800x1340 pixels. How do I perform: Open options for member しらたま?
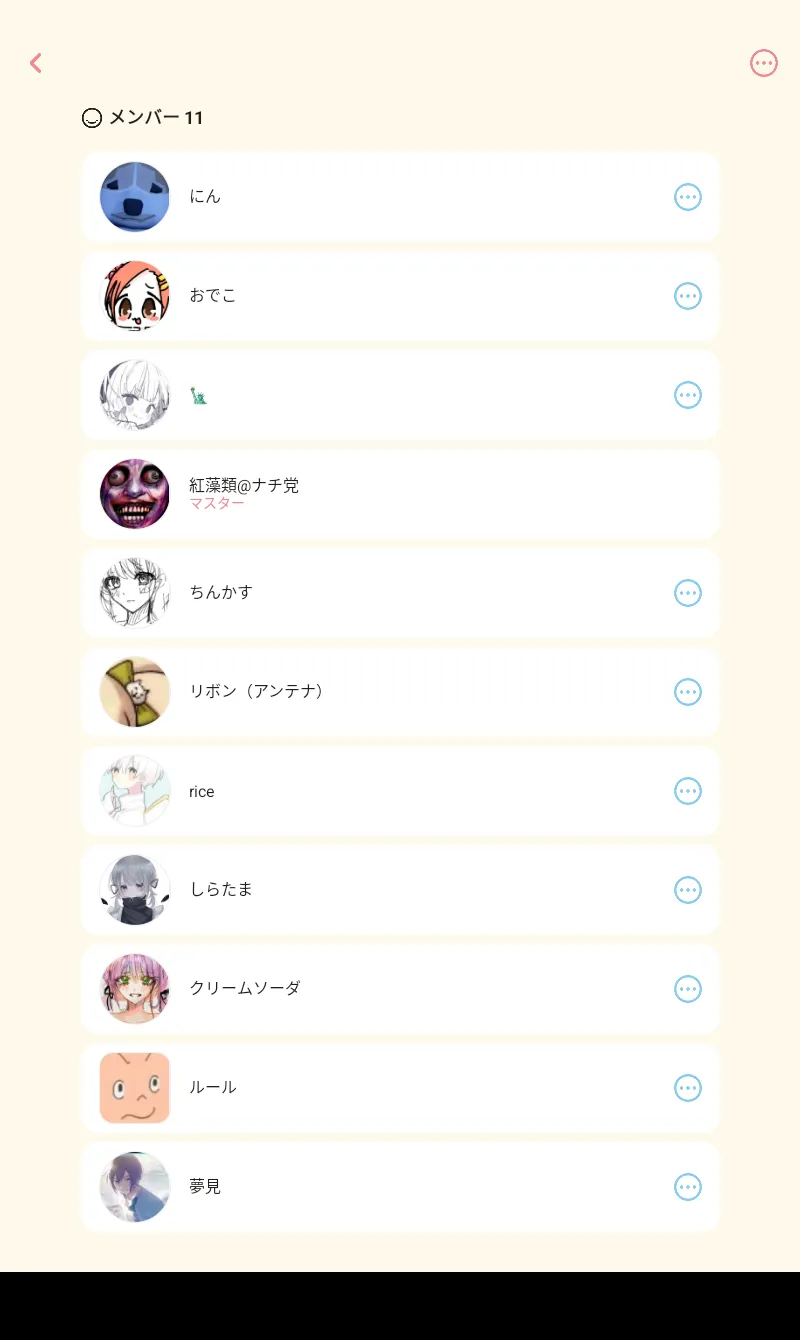click(x=688, y=890)
